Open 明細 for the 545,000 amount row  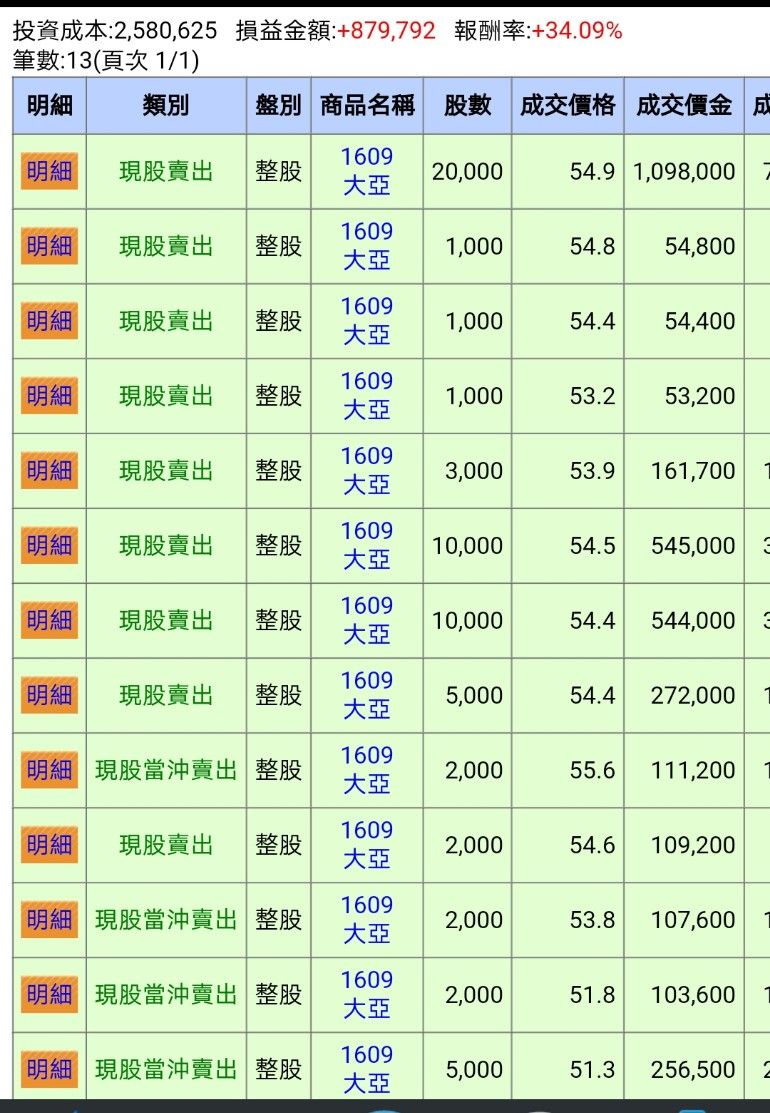tap(48, 545)
